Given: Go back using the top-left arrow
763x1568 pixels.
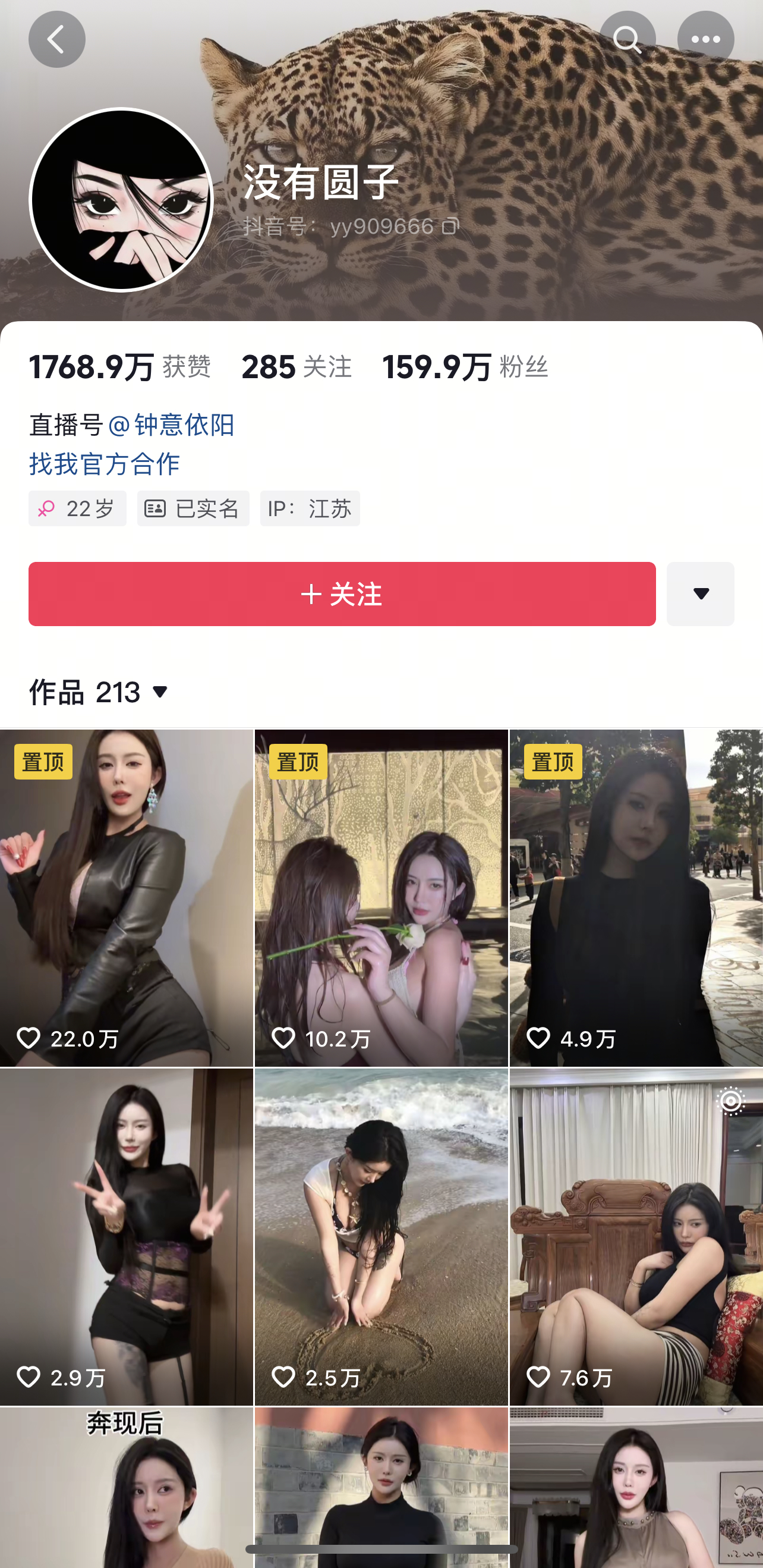Looking at the screenshot, I should pos(56,40).
